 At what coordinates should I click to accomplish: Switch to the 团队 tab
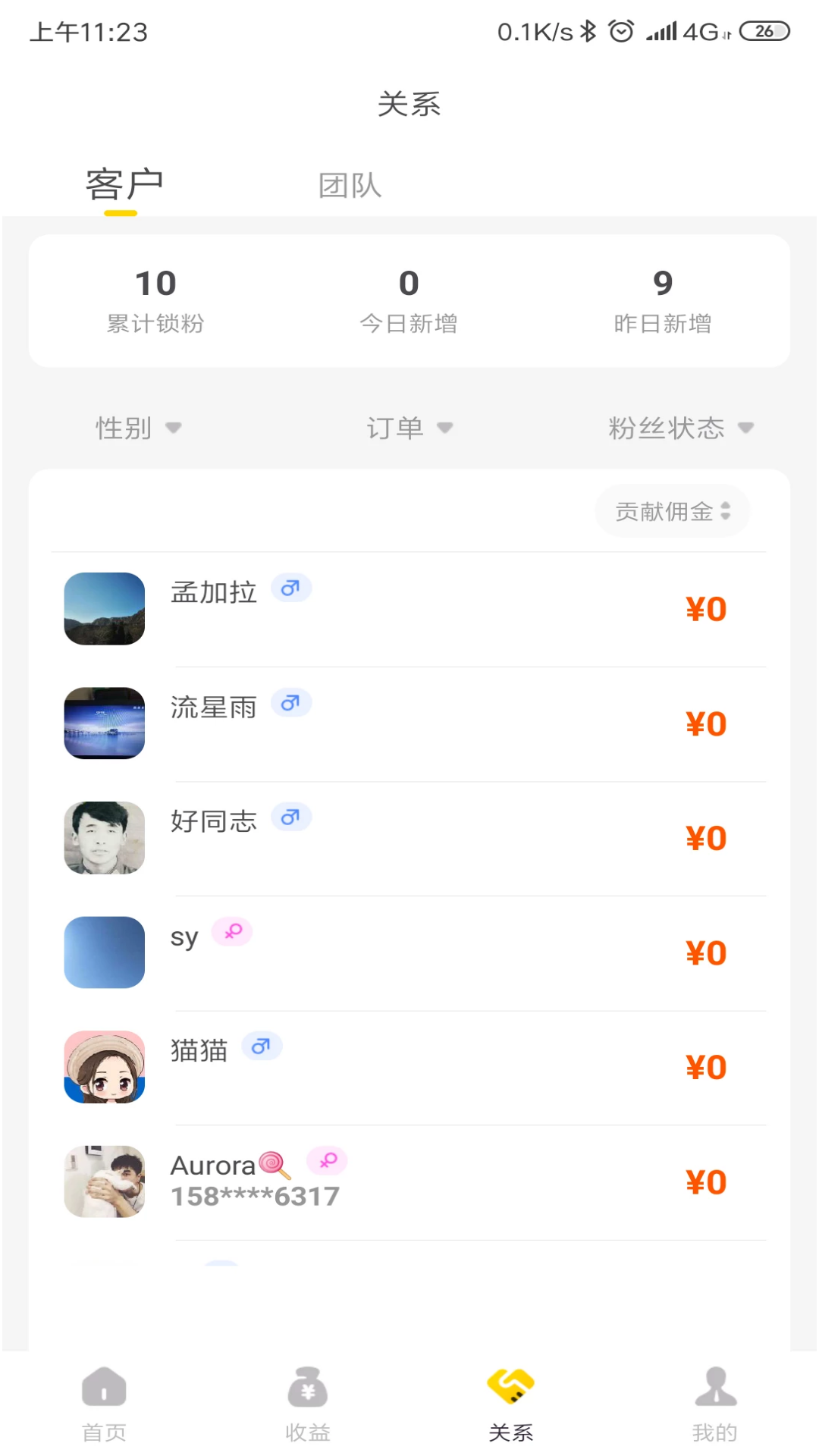[x=350, y=185]
